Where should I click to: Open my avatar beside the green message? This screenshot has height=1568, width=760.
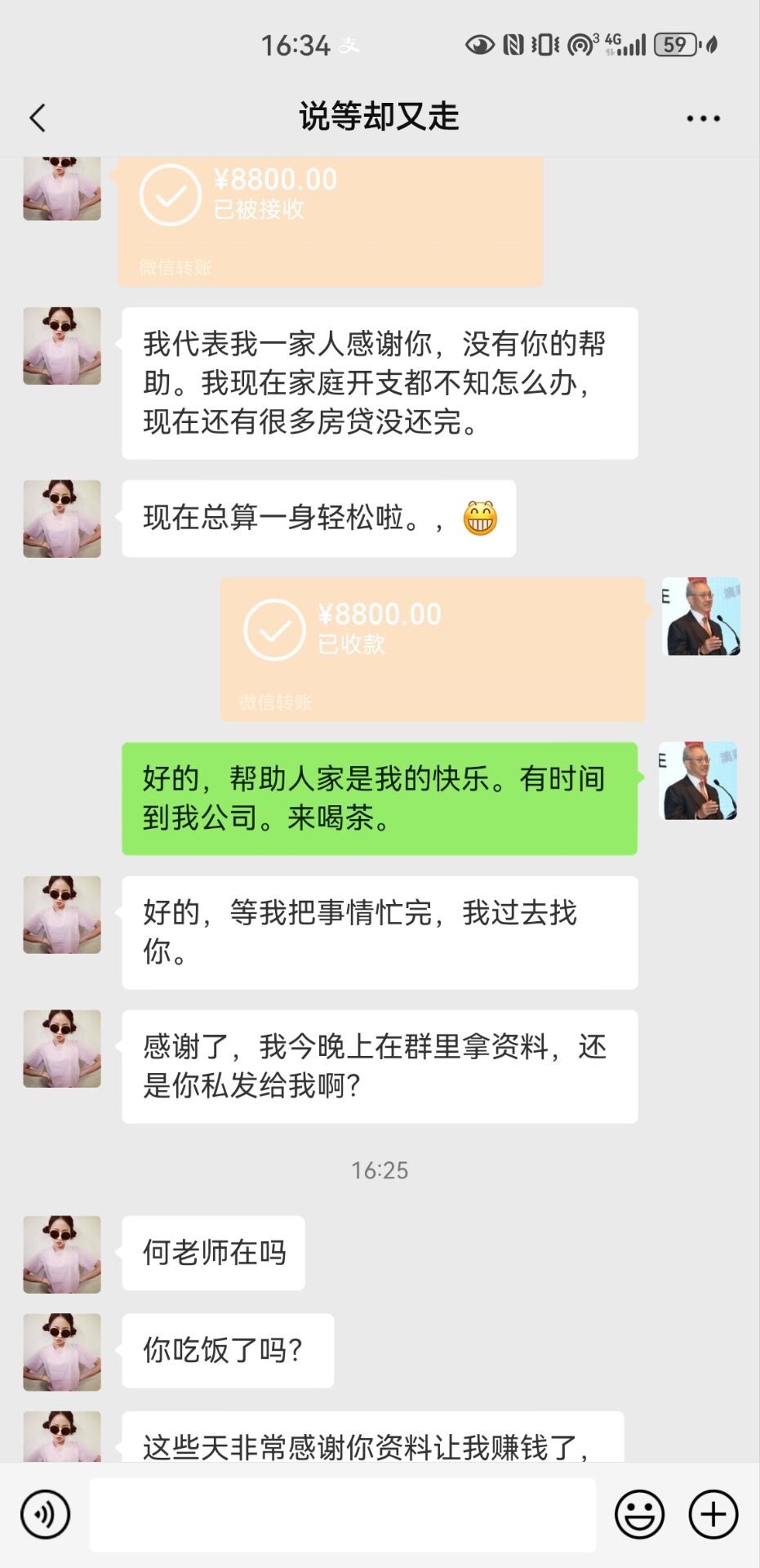(x=698, y=780)
